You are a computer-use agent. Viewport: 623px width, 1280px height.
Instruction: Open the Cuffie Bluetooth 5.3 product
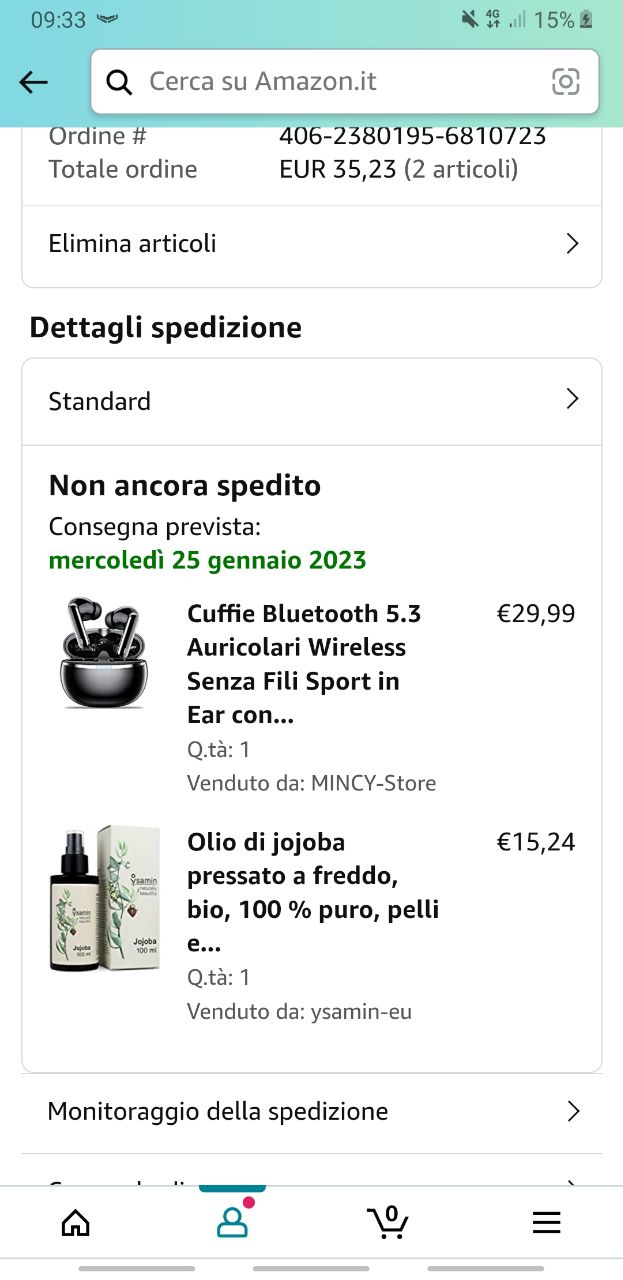303,664
